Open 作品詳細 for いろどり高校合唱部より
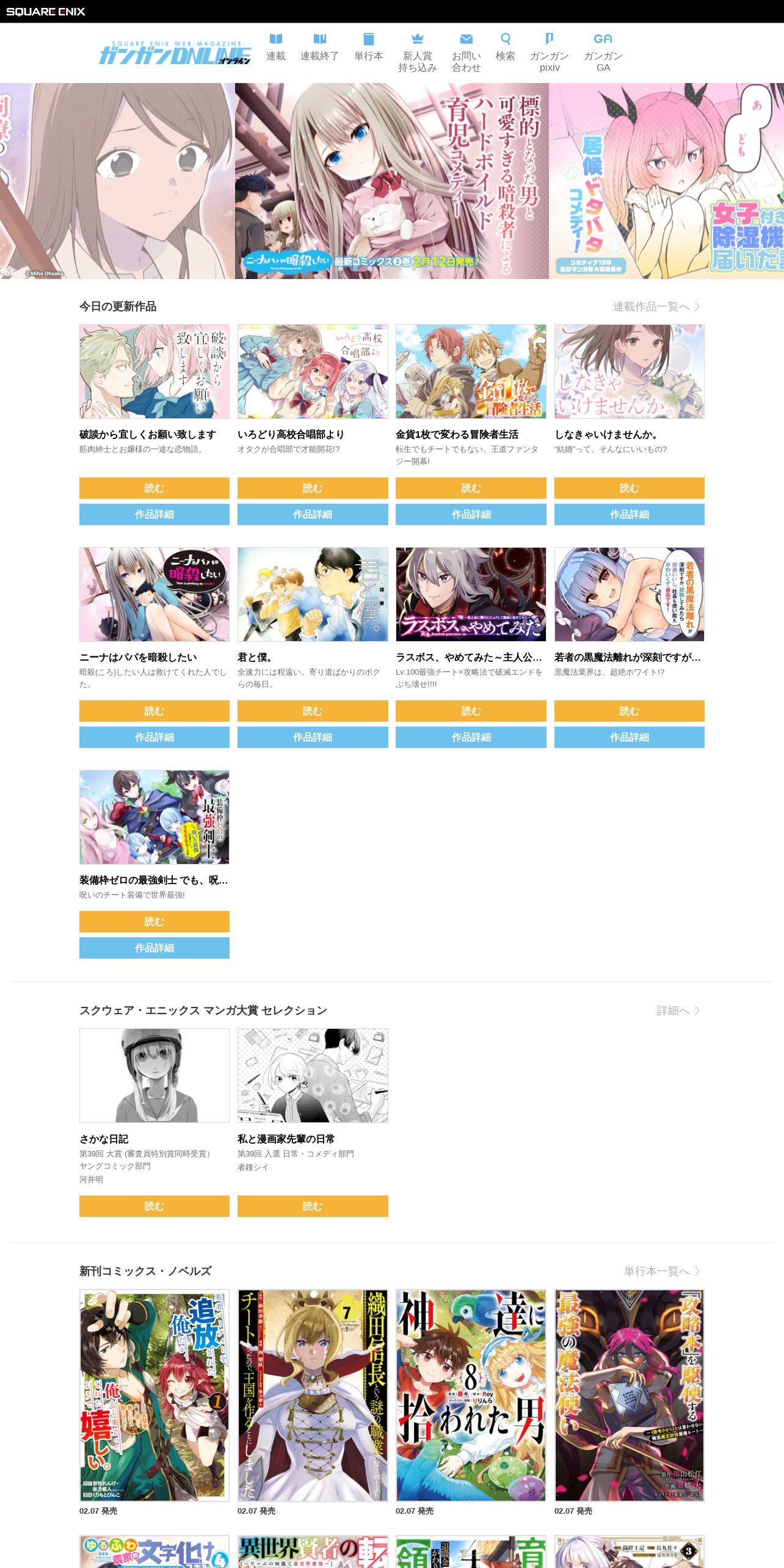784x1568 pixels. point(313,514)
